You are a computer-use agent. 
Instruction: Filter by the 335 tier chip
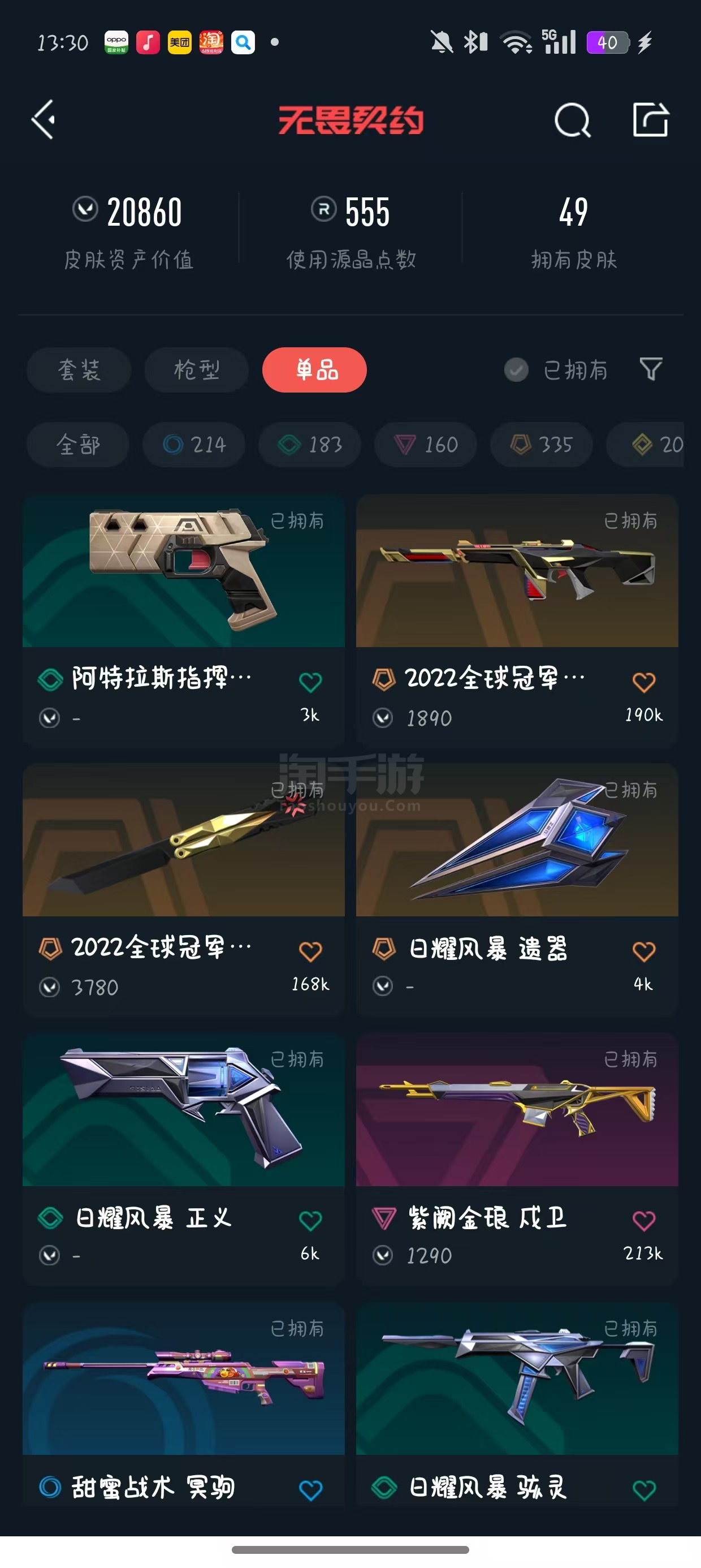tap(542, 445)
